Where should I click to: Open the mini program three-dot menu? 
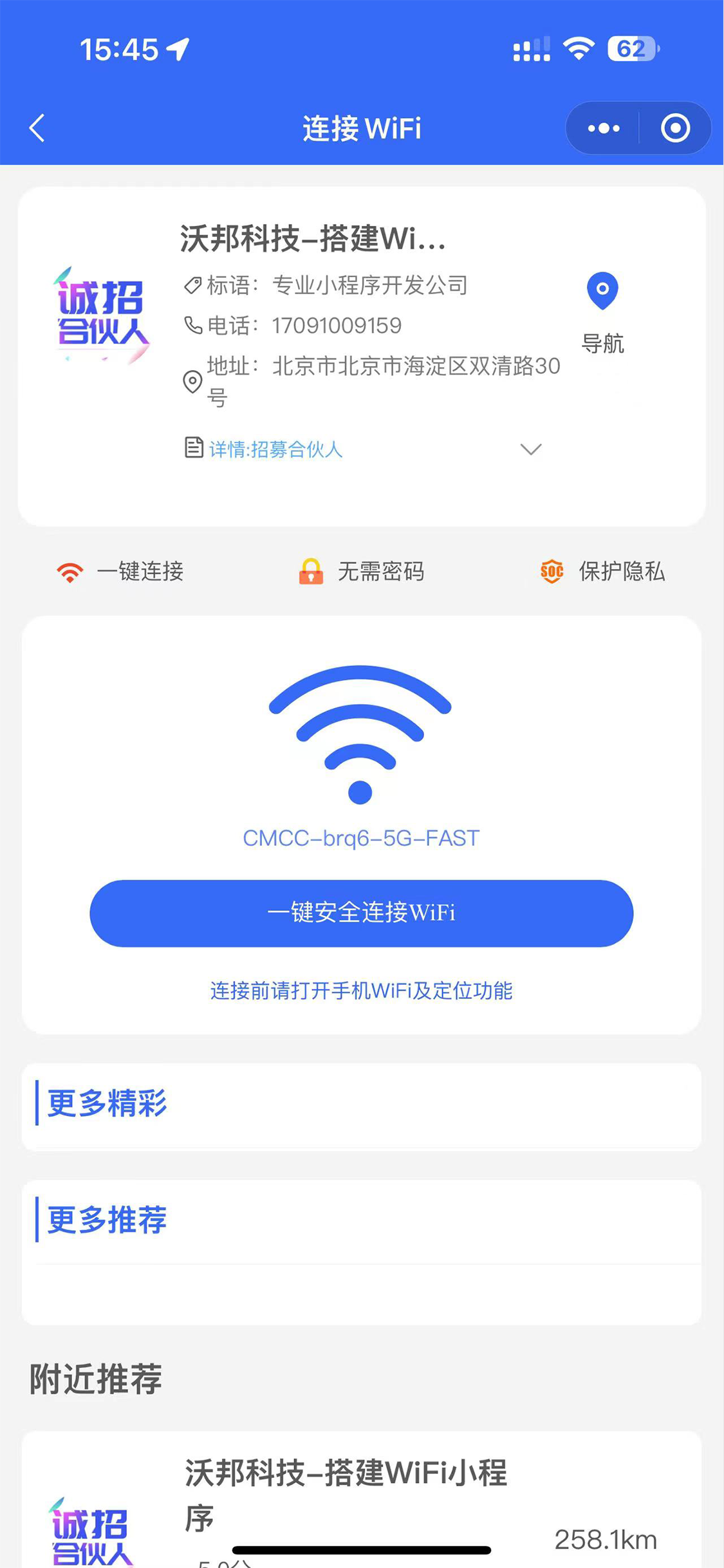603,128
